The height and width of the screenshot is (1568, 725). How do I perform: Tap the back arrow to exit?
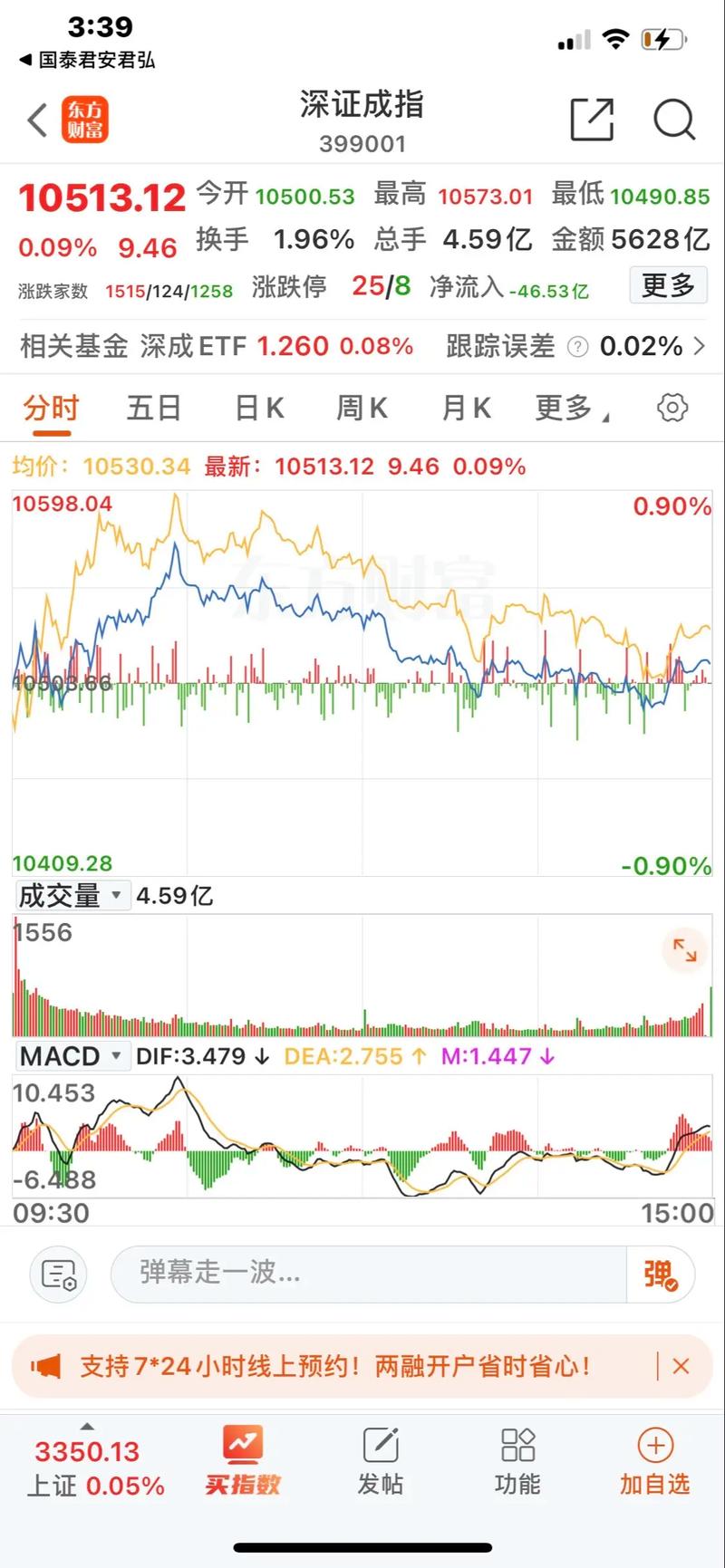(x=34, y=120)
